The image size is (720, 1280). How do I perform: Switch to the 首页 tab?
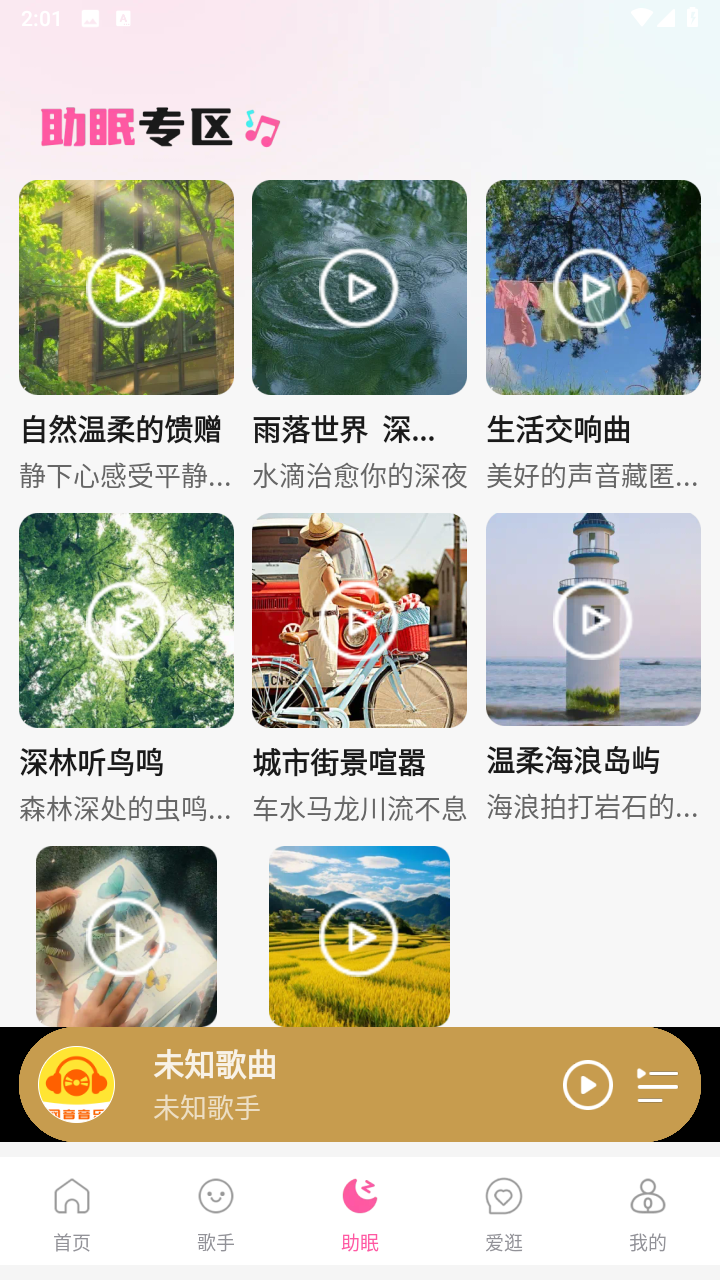72,1213
